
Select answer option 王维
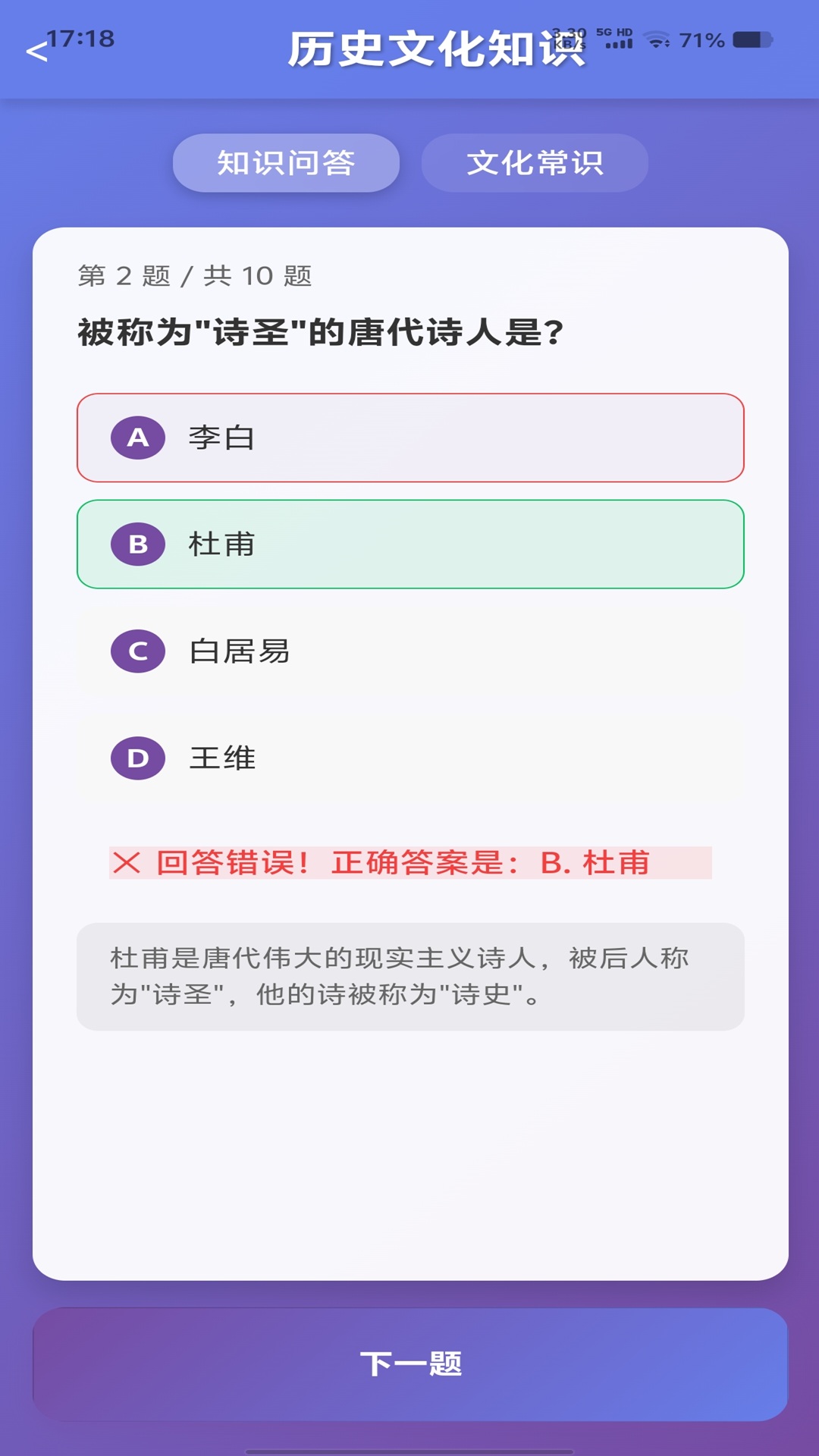tap(409, 758)
